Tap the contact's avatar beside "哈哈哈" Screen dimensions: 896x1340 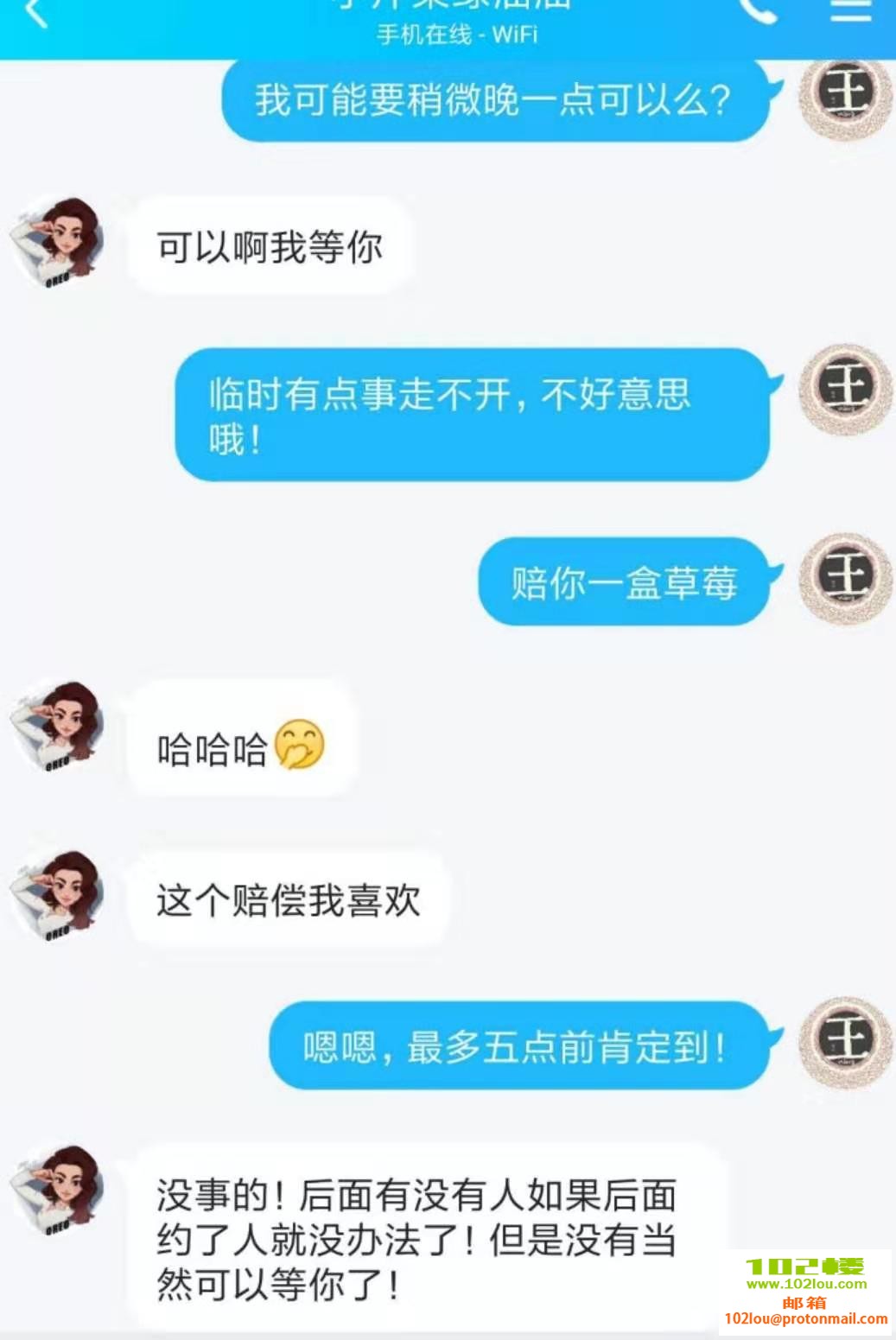[x=58, y=726]
